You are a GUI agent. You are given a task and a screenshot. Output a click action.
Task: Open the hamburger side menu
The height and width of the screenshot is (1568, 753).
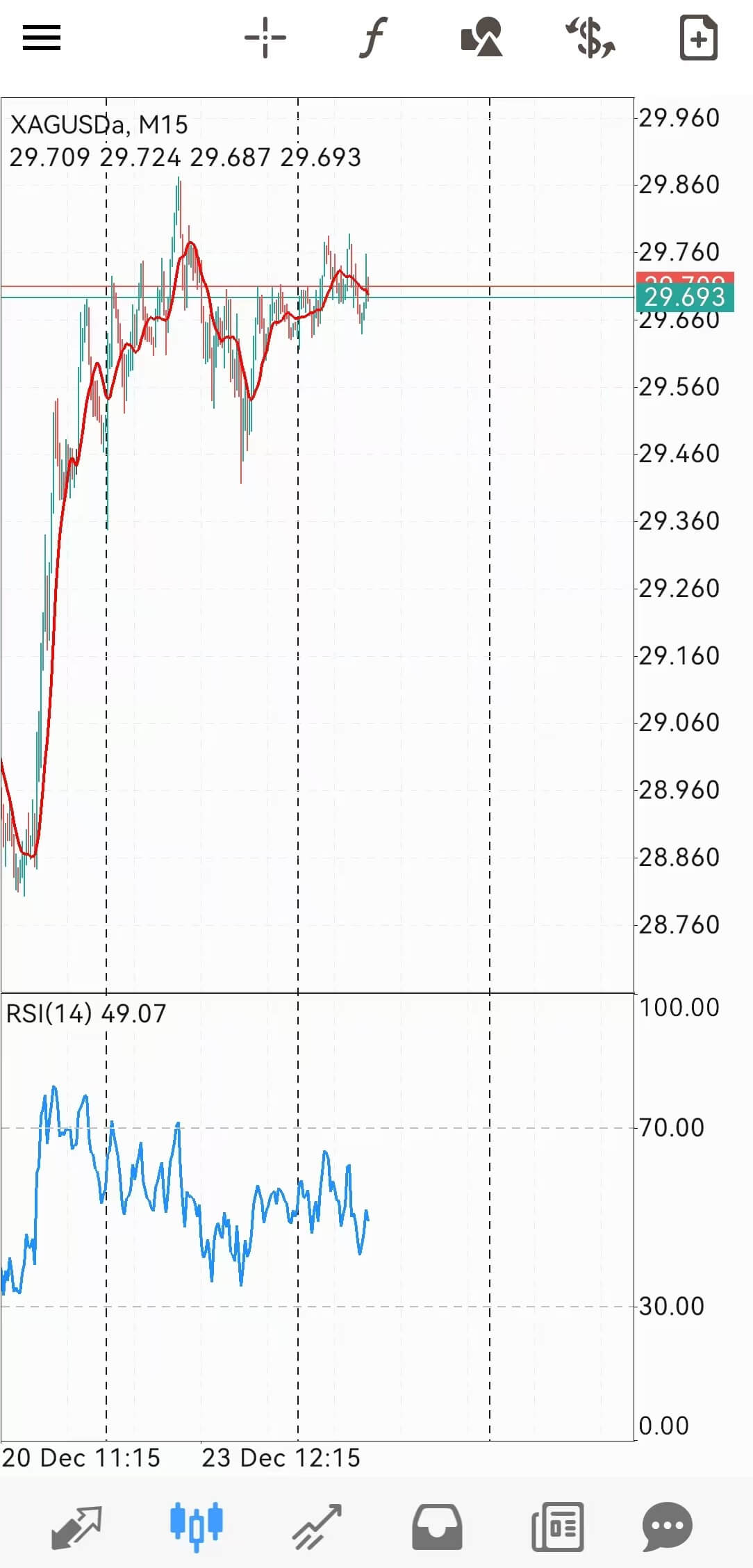tap(42, 38)
